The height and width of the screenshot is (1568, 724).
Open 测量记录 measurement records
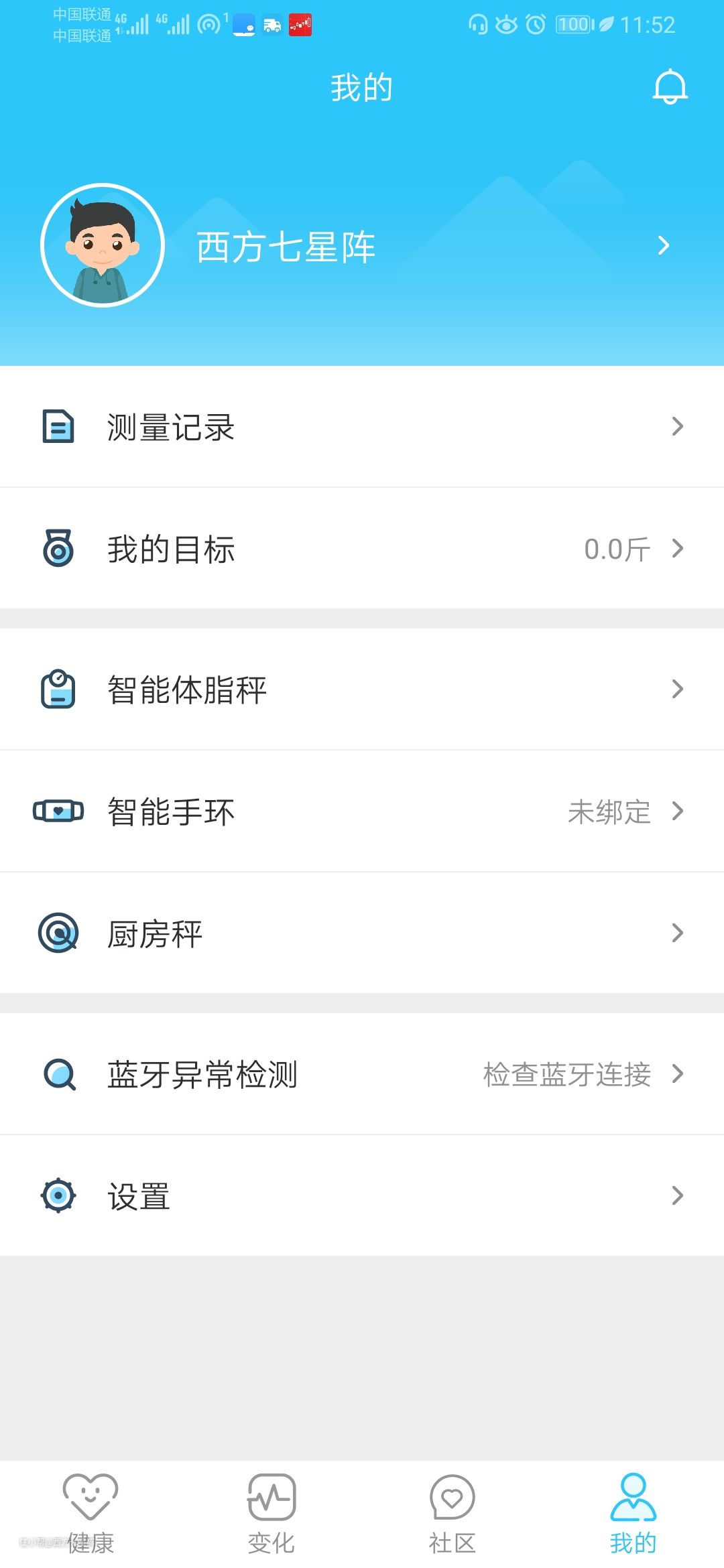[362, 427]
